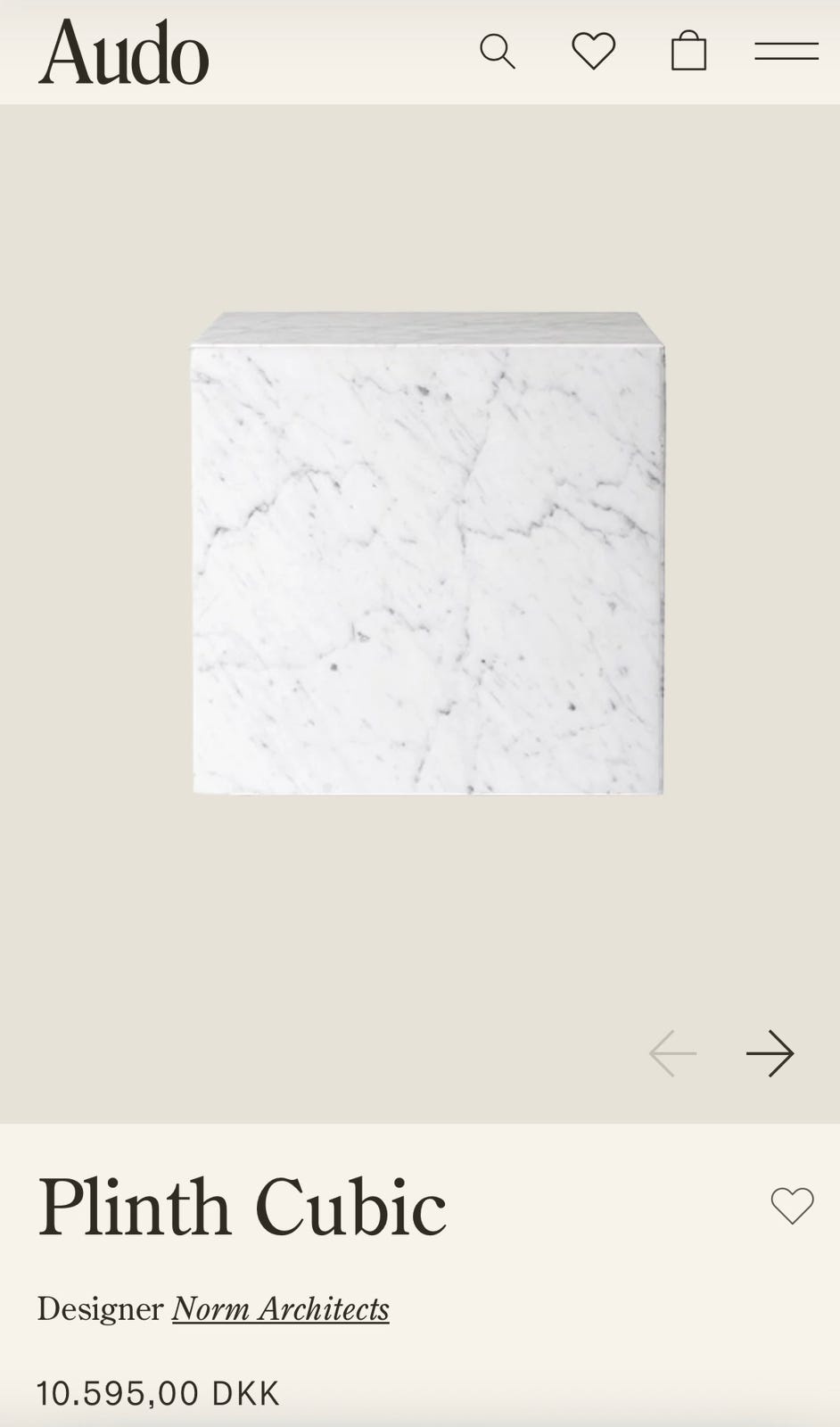Screen dimensions: 840x1427
Task: Show the previous product image arrow
Action: pos(672,1053)
